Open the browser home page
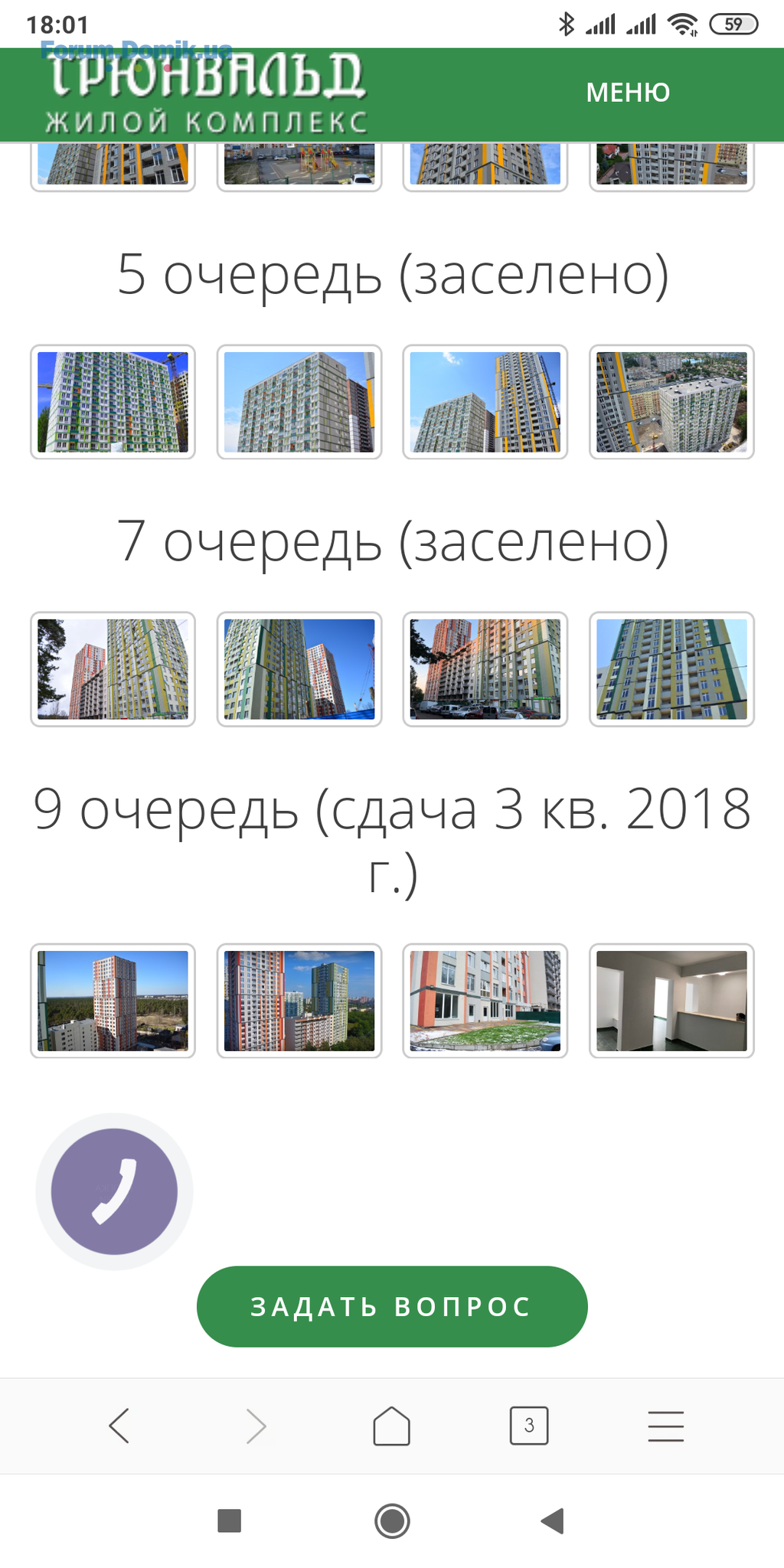This screenshot has width=784, height=1568. click(391, 1426)
